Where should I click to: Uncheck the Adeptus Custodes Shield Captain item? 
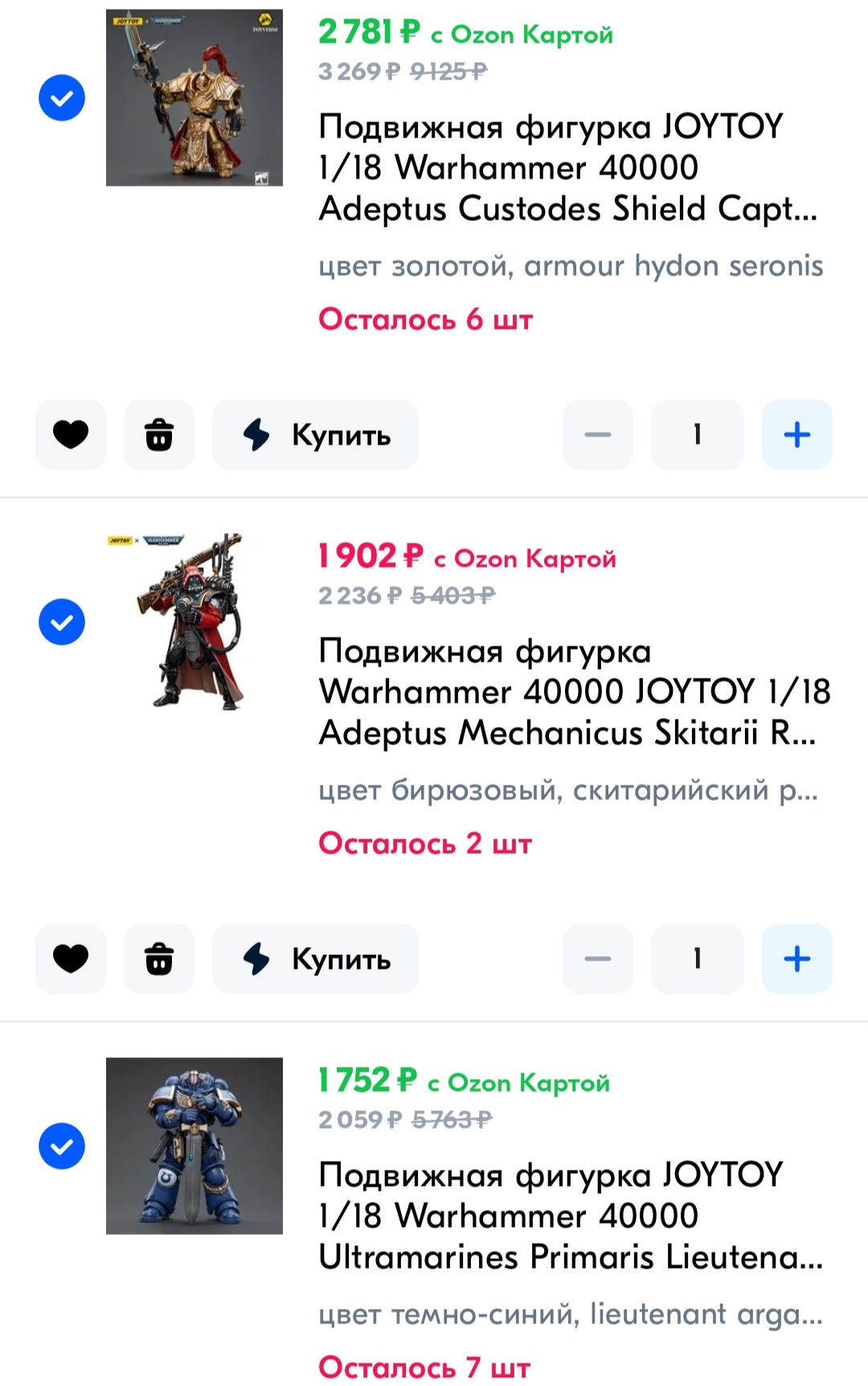point(62,98)
